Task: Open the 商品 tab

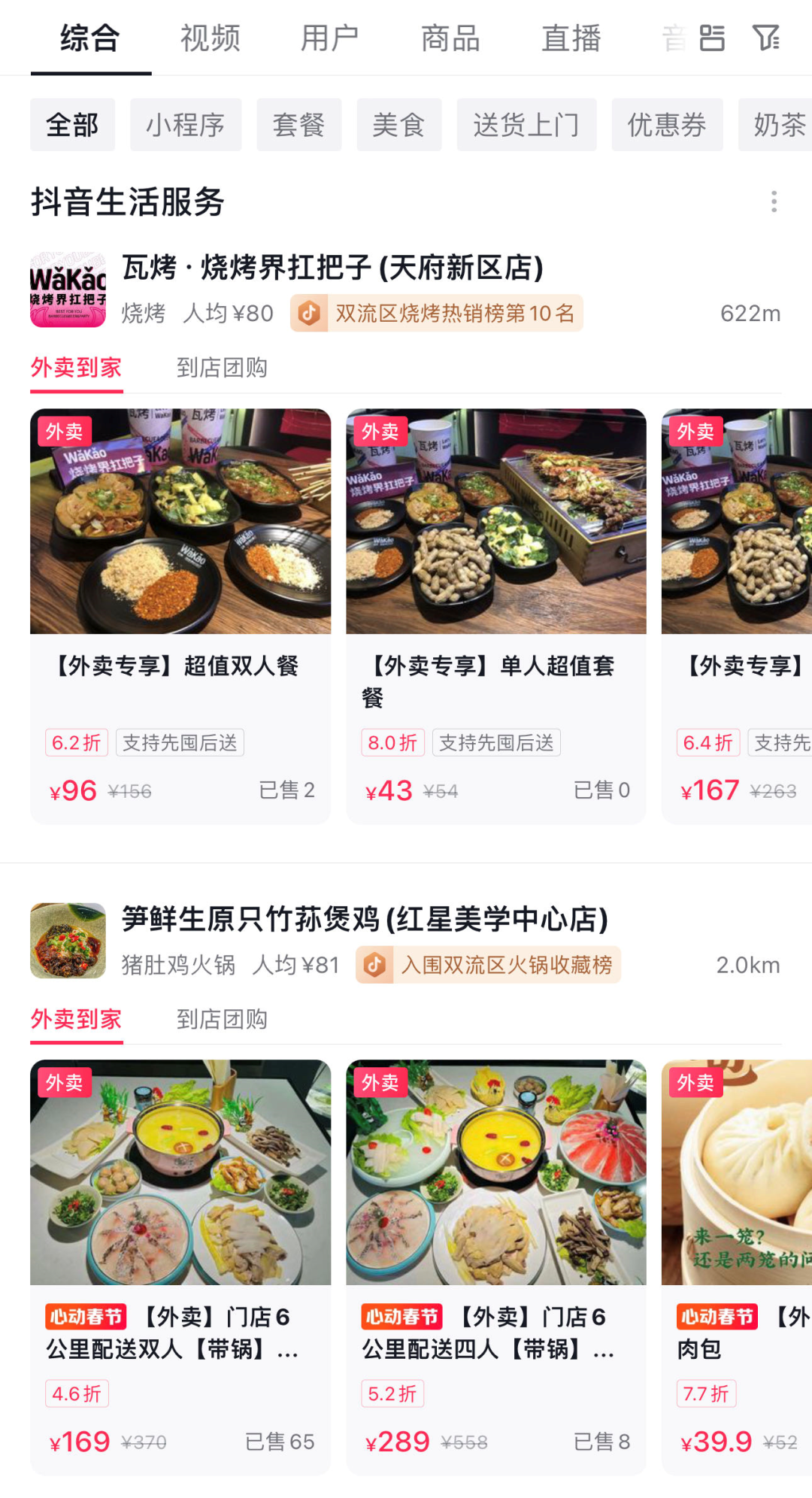Action: coord(450,38)
